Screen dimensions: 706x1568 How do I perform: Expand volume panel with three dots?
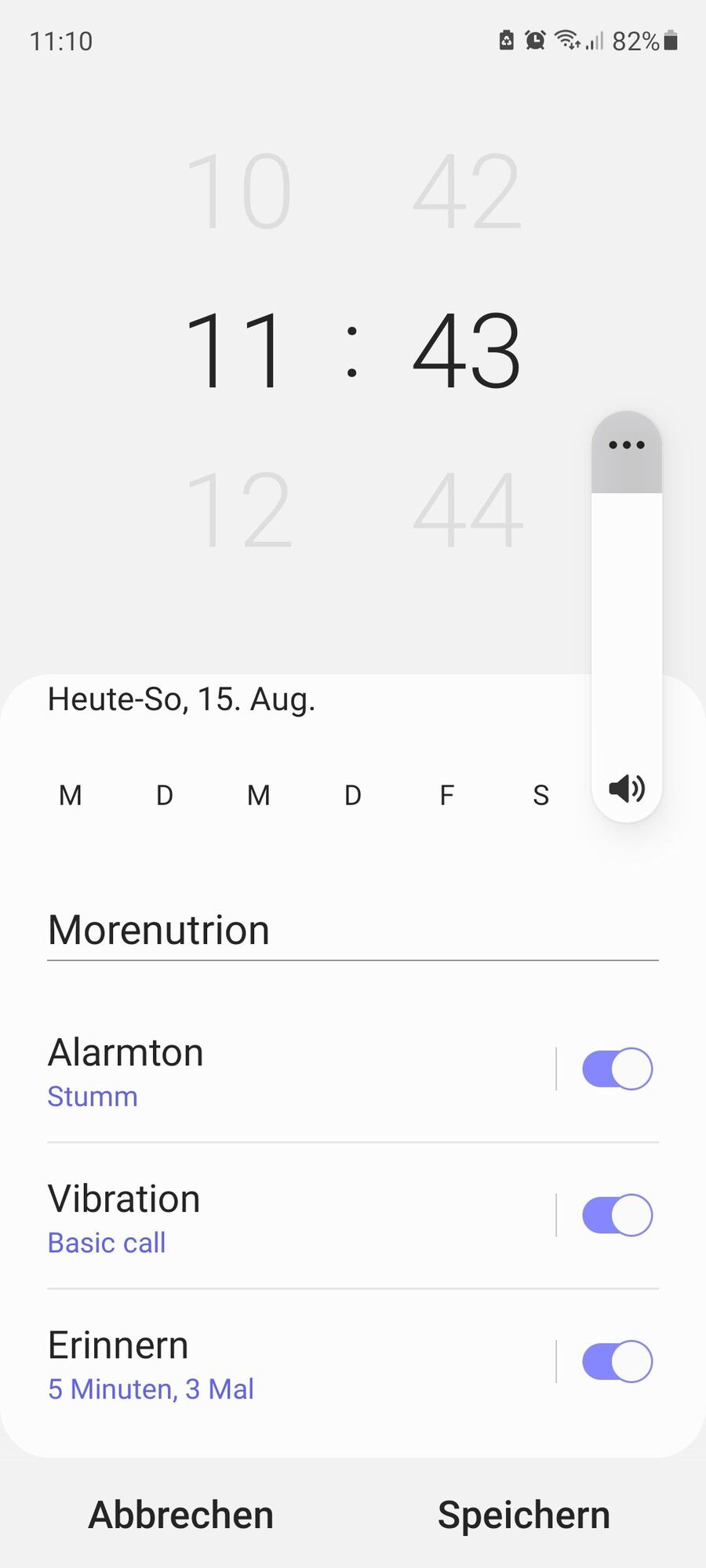click(x=626, y=445)
